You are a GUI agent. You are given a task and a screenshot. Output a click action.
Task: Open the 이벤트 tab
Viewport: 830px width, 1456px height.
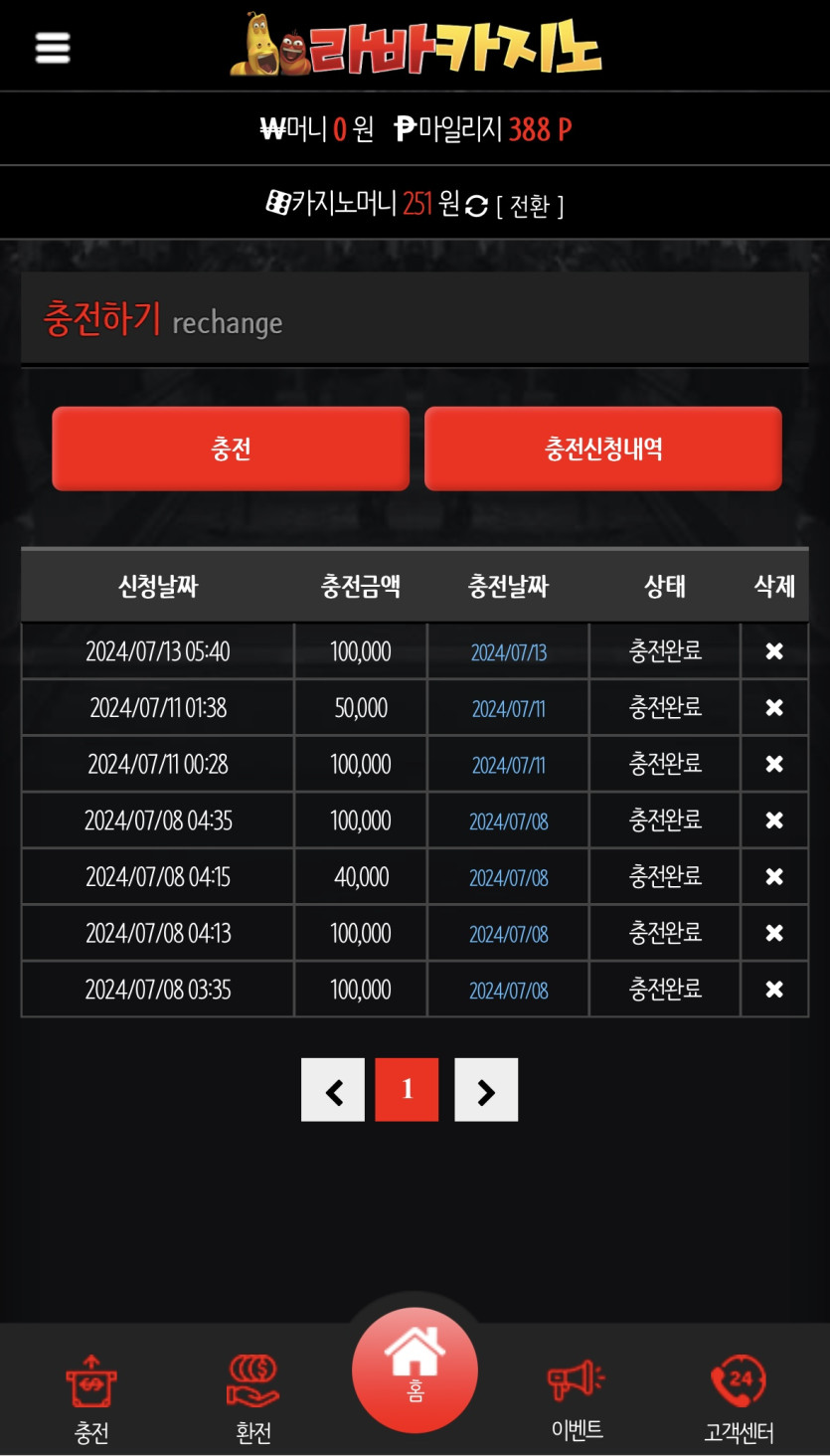point(577,1397)
